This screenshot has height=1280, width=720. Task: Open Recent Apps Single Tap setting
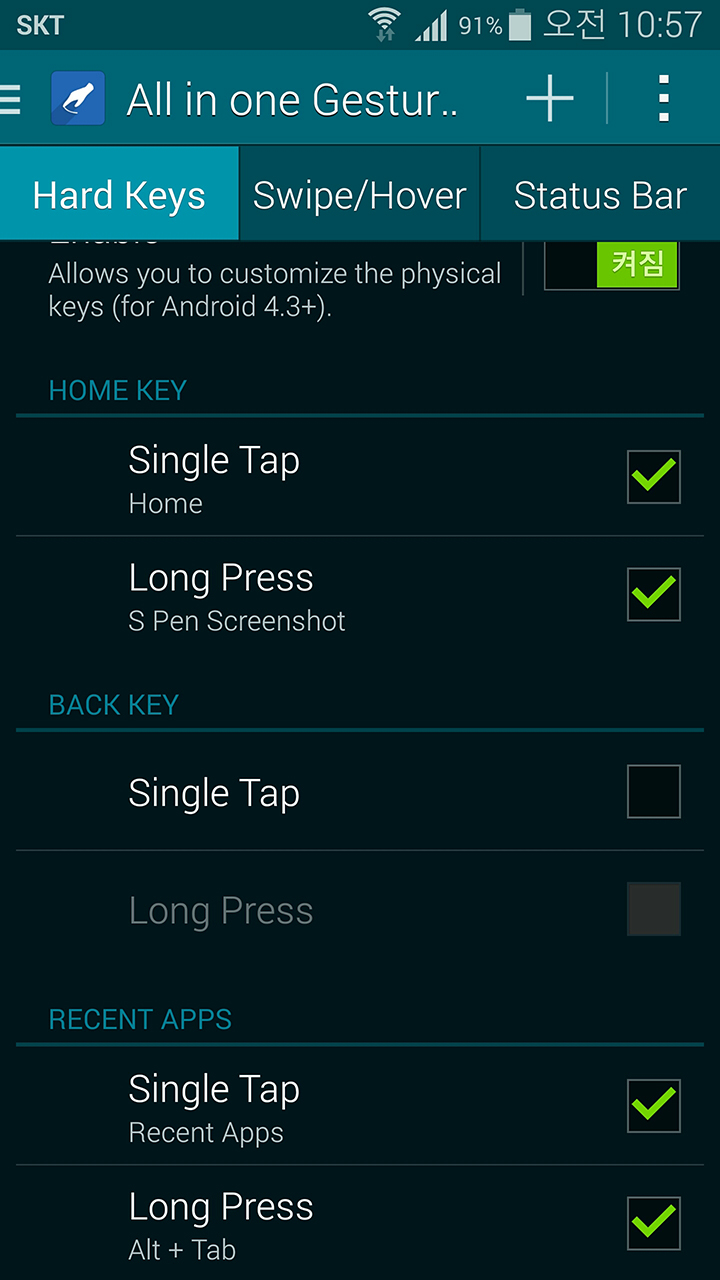[300, 1106]
